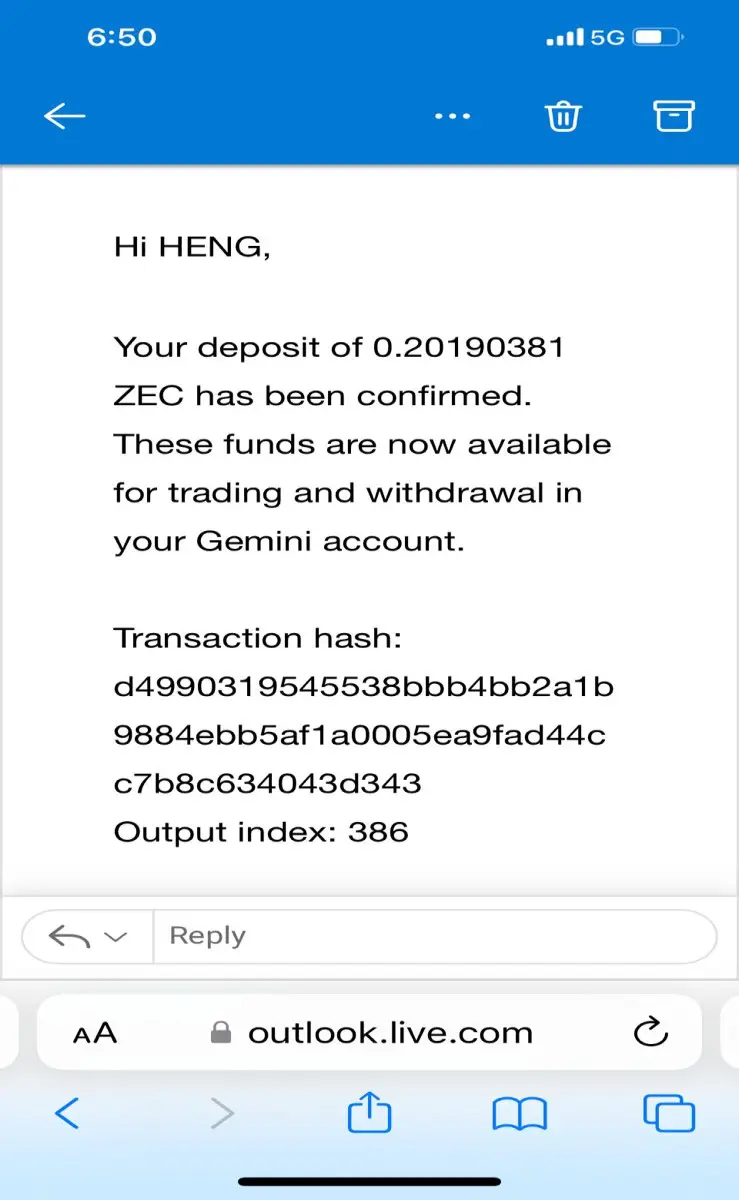The width and height of the screenshot is (739, 1200).
Task: Tap the outlook.live.com address bar
Action: click(371, 1033)
